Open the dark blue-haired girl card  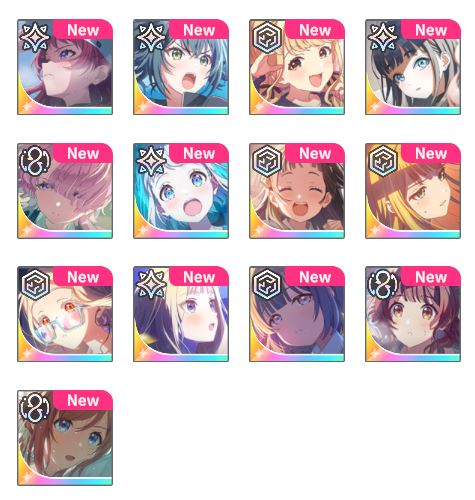click(x=297, y=314)
